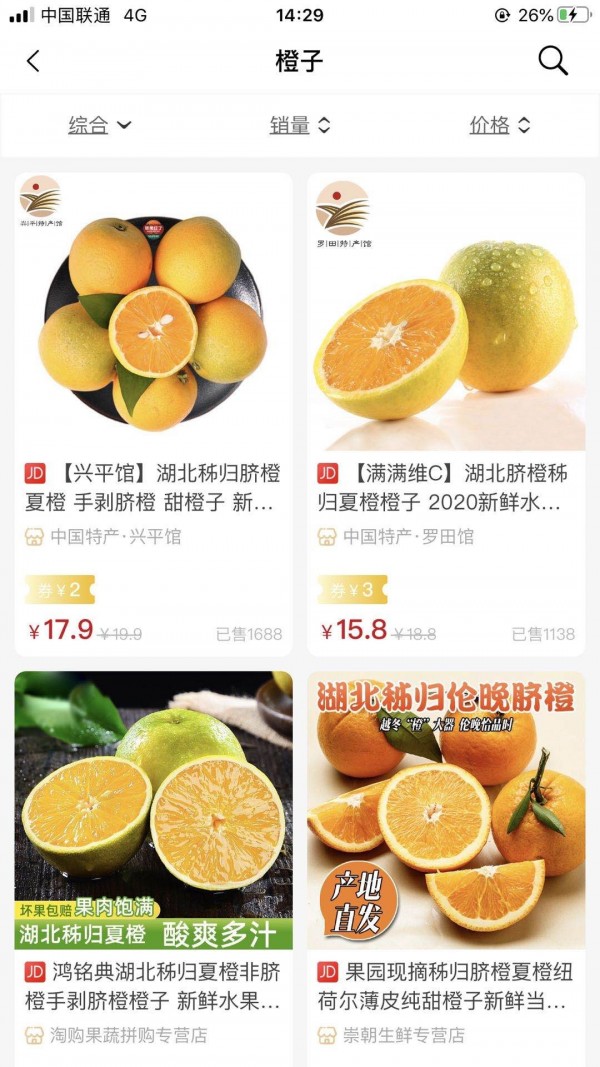Claim the 券¥3 coupon
The image size is (600, 1067).
[352, 590]
